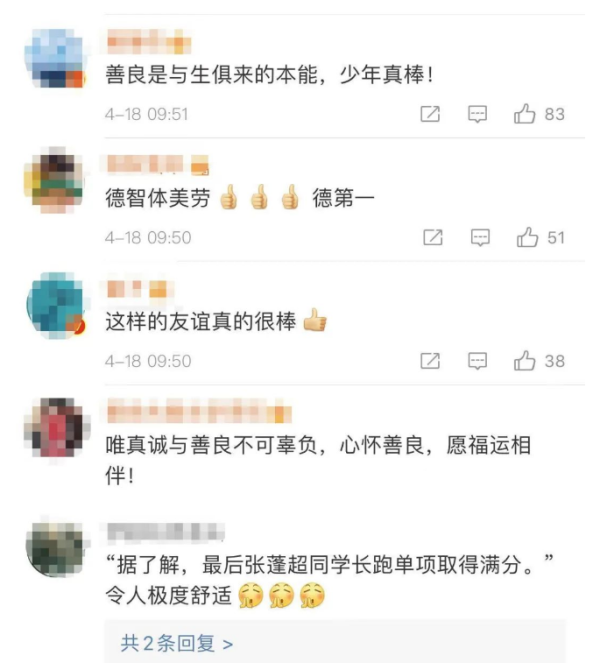Open avatar of the 唯真诚与善良 commenter
This screenshot has width=600, height=663.
[58, 426]
